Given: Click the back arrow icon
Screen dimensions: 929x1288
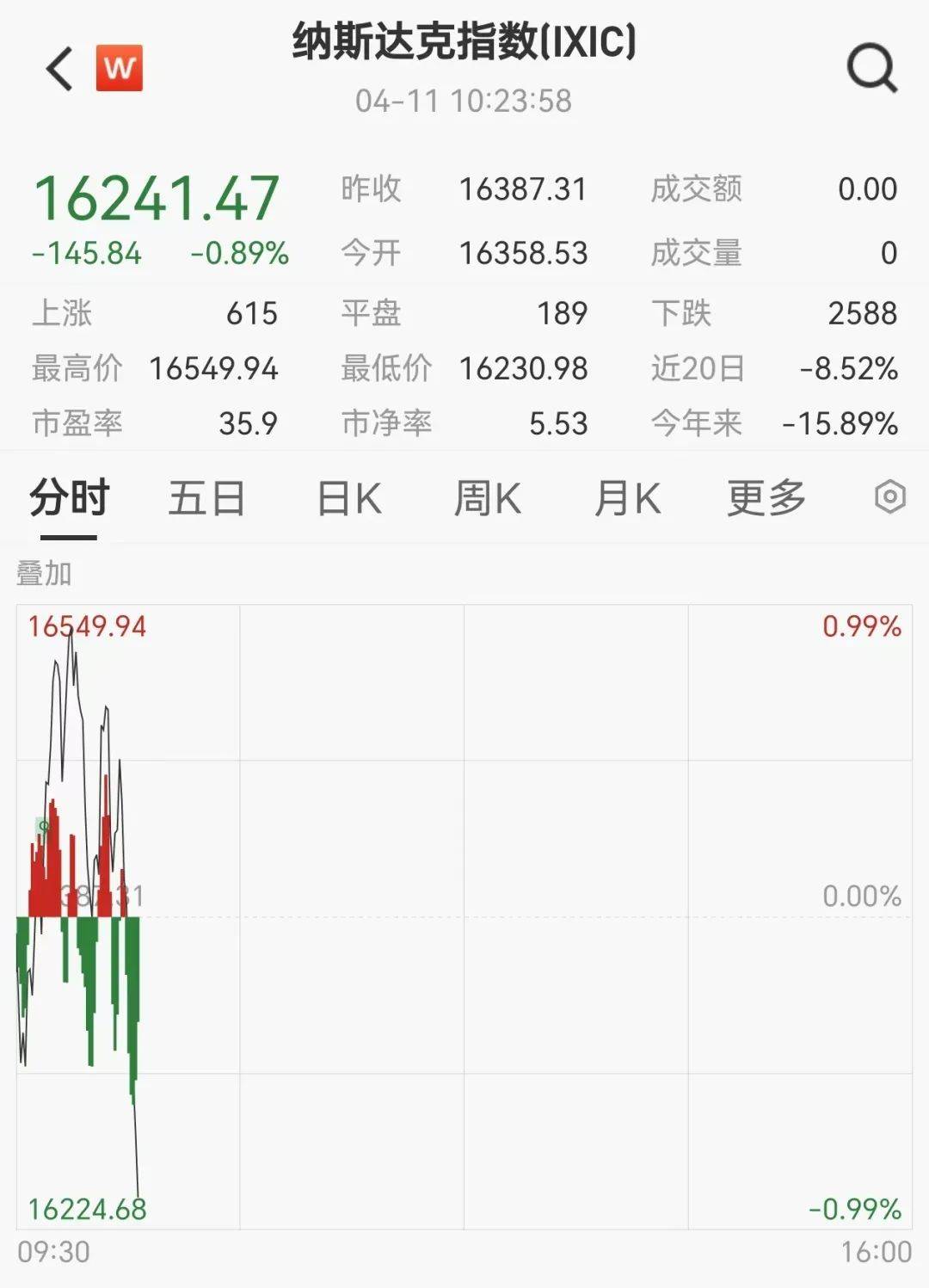Looking at the screenshot, I should 58,69.
